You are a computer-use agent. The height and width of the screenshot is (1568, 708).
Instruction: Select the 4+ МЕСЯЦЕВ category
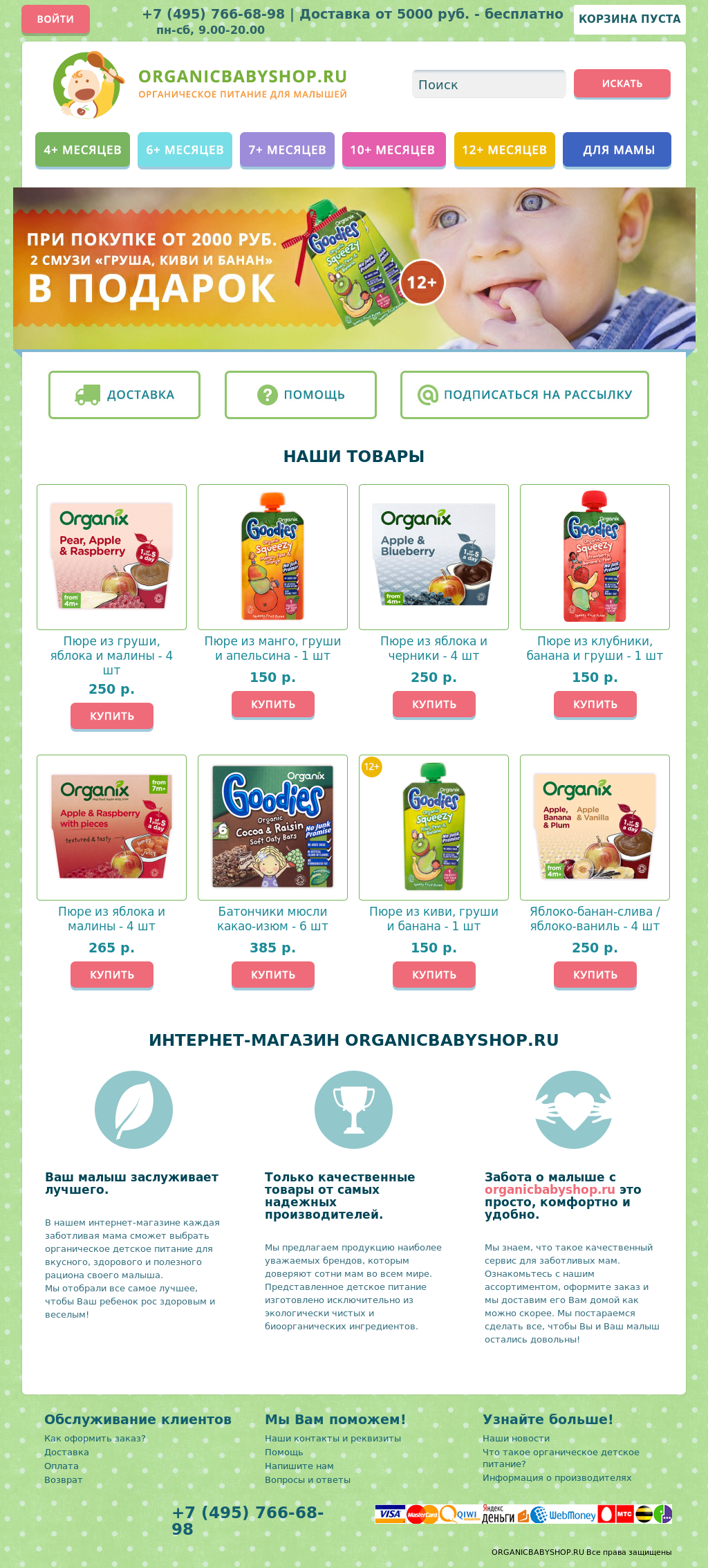click(x=82, y=149)
